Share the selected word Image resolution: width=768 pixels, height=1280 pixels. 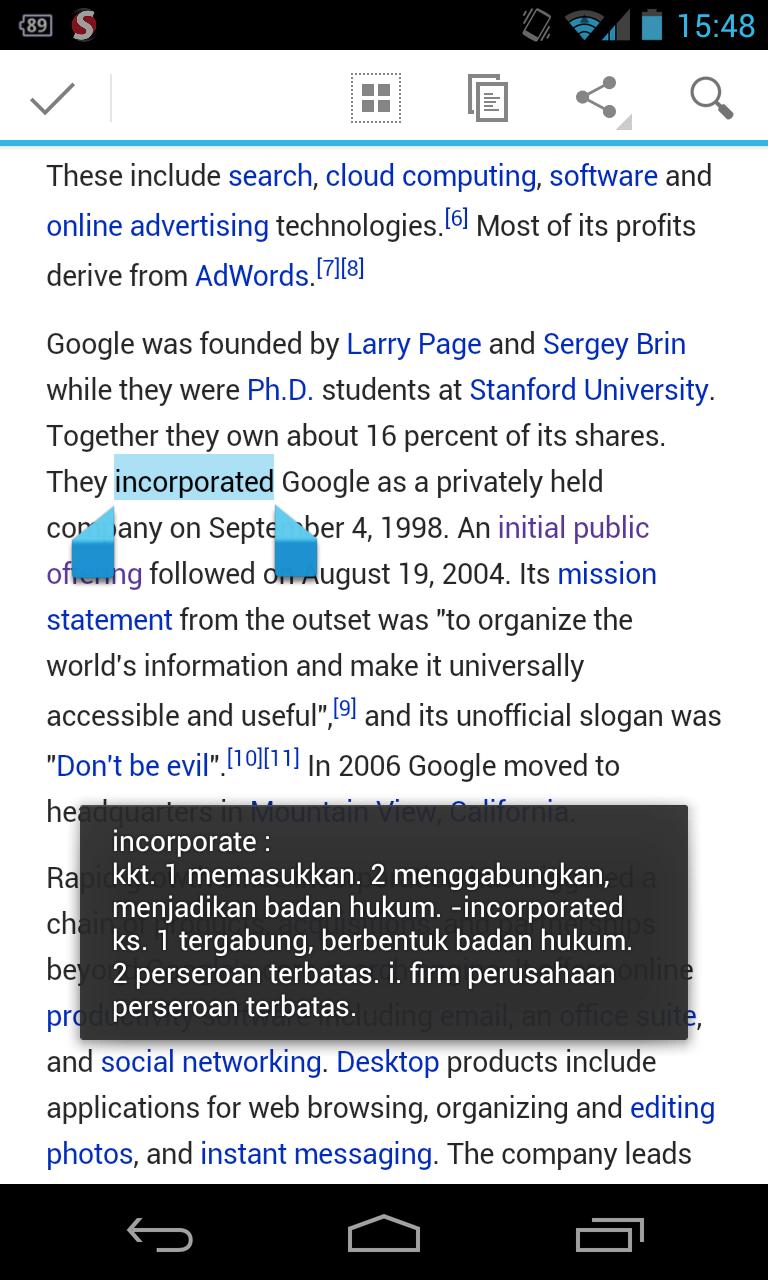coord(598,98)
